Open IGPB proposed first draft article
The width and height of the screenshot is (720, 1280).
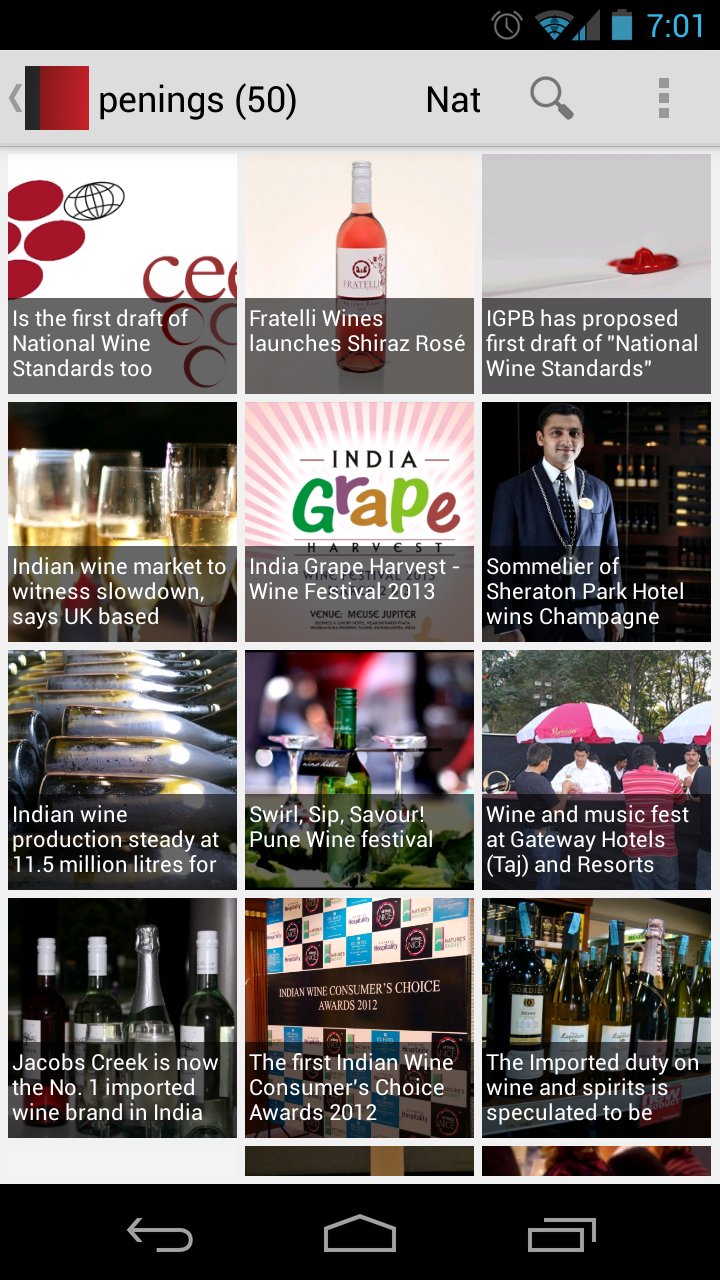tap(596, 273)
